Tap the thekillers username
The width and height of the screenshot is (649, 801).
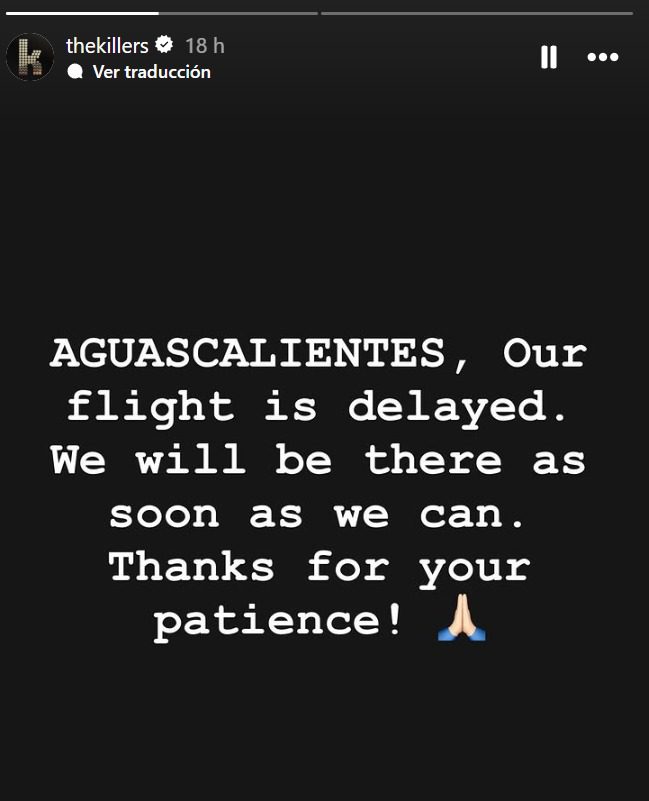point(107,45)
